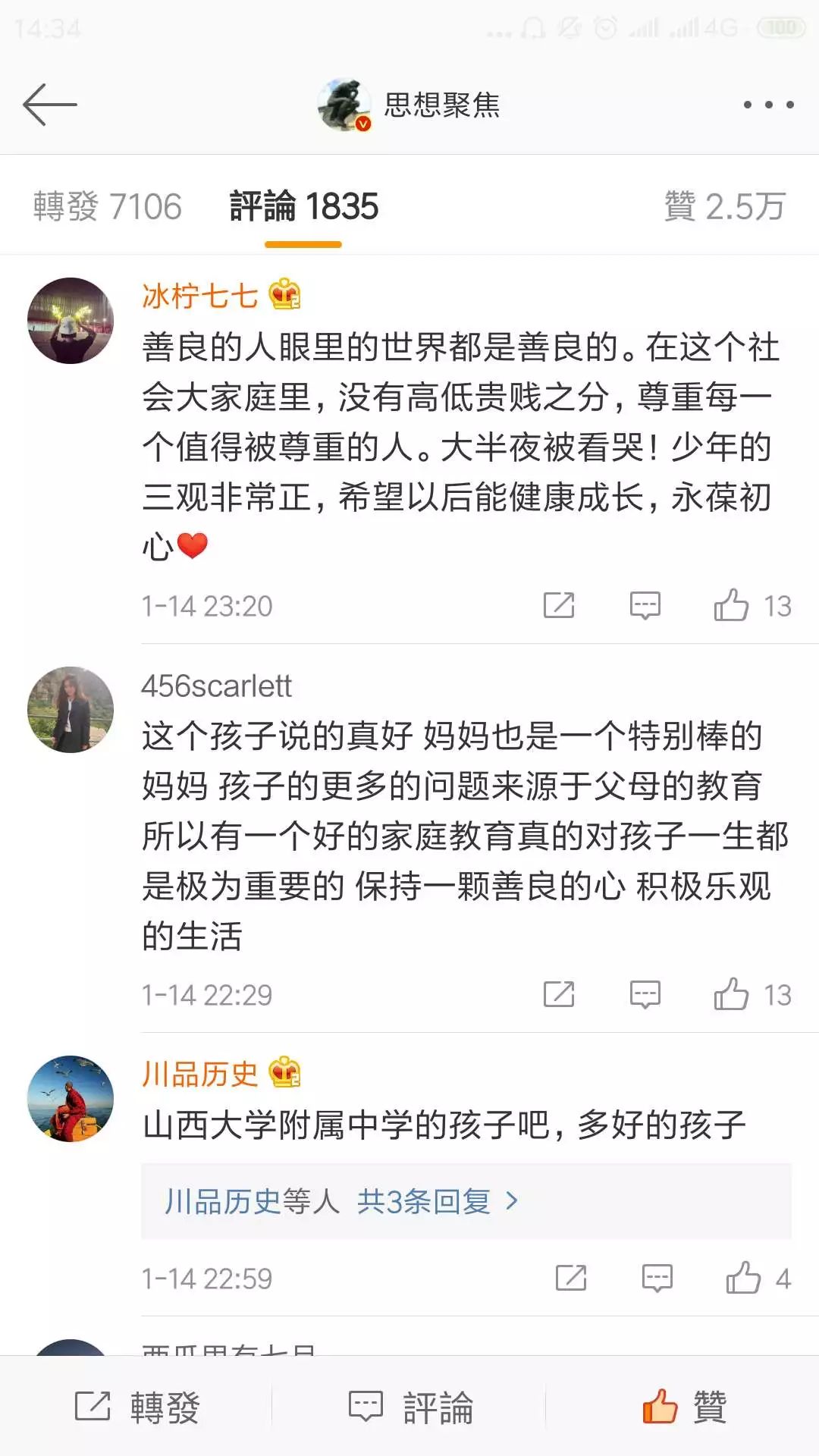Viewport: 819px width, 1456px height.
Task: Open 冰柠七七's profile avatar
Action: pos(71,321)
